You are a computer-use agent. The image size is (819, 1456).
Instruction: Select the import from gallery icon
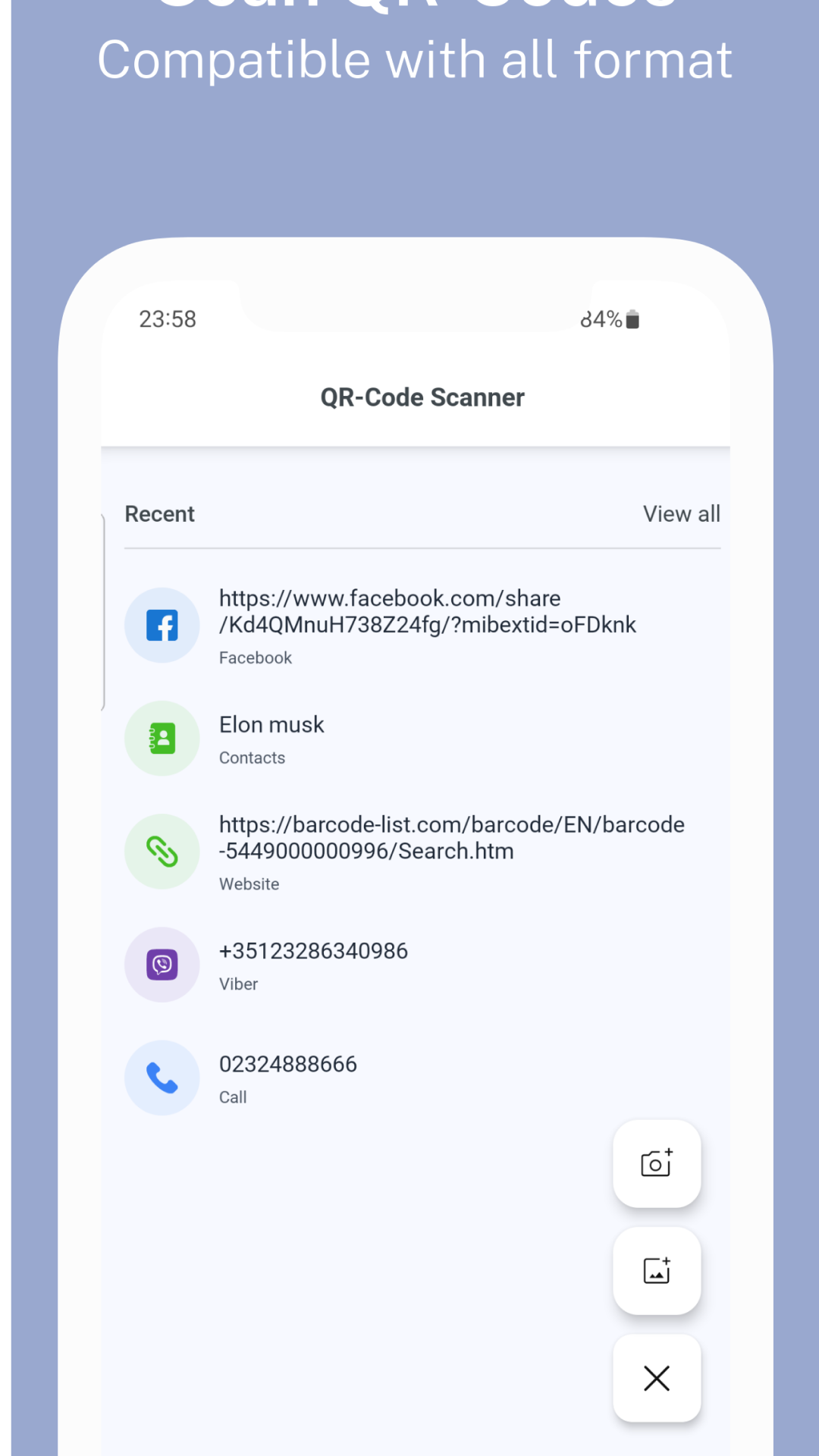click(x=657, y=1271)
